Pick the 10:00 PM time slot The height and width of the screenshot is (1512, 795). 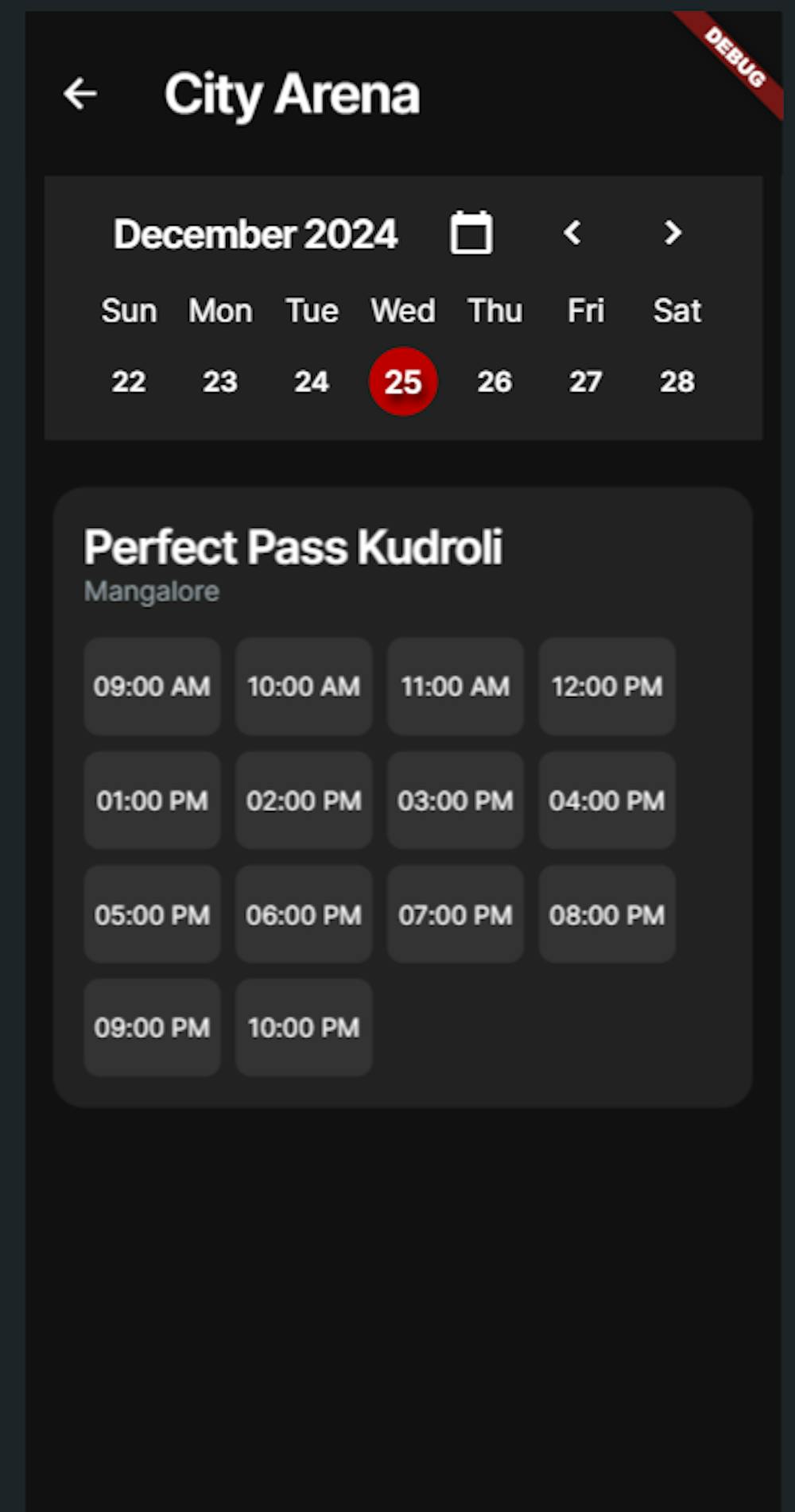304,1028
